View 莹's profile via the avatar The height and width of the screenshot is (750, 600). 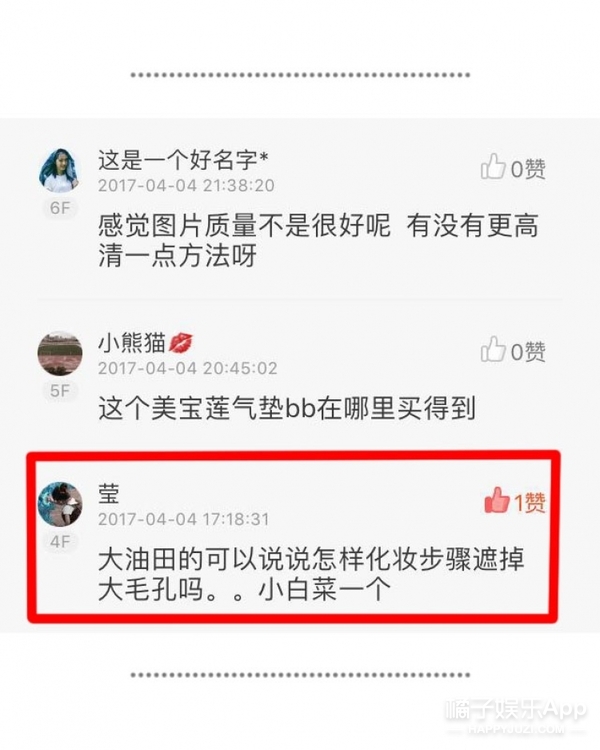coord(59,503)
